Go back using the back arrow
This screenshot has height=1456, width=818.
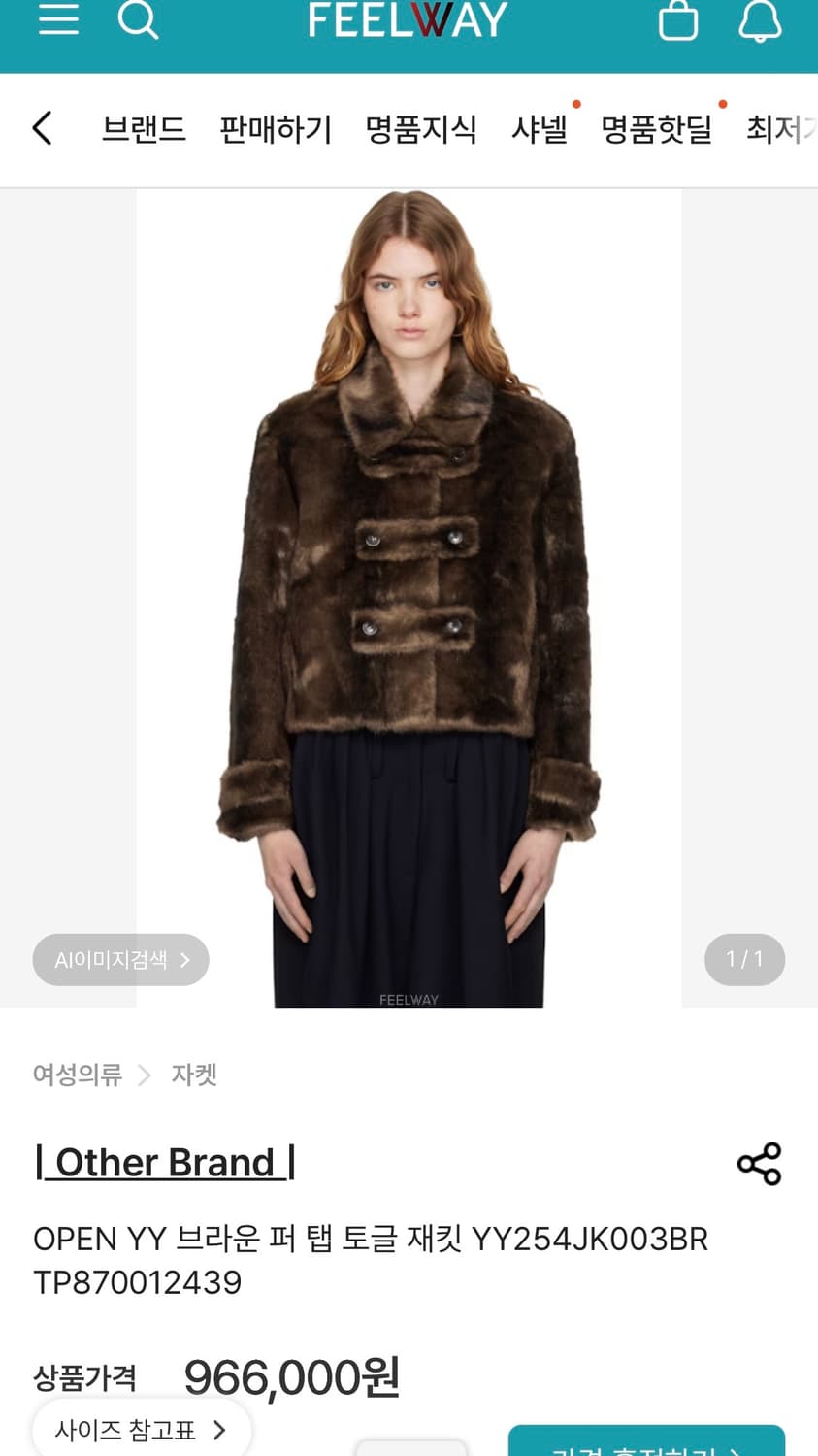click(x=42, y=128)
